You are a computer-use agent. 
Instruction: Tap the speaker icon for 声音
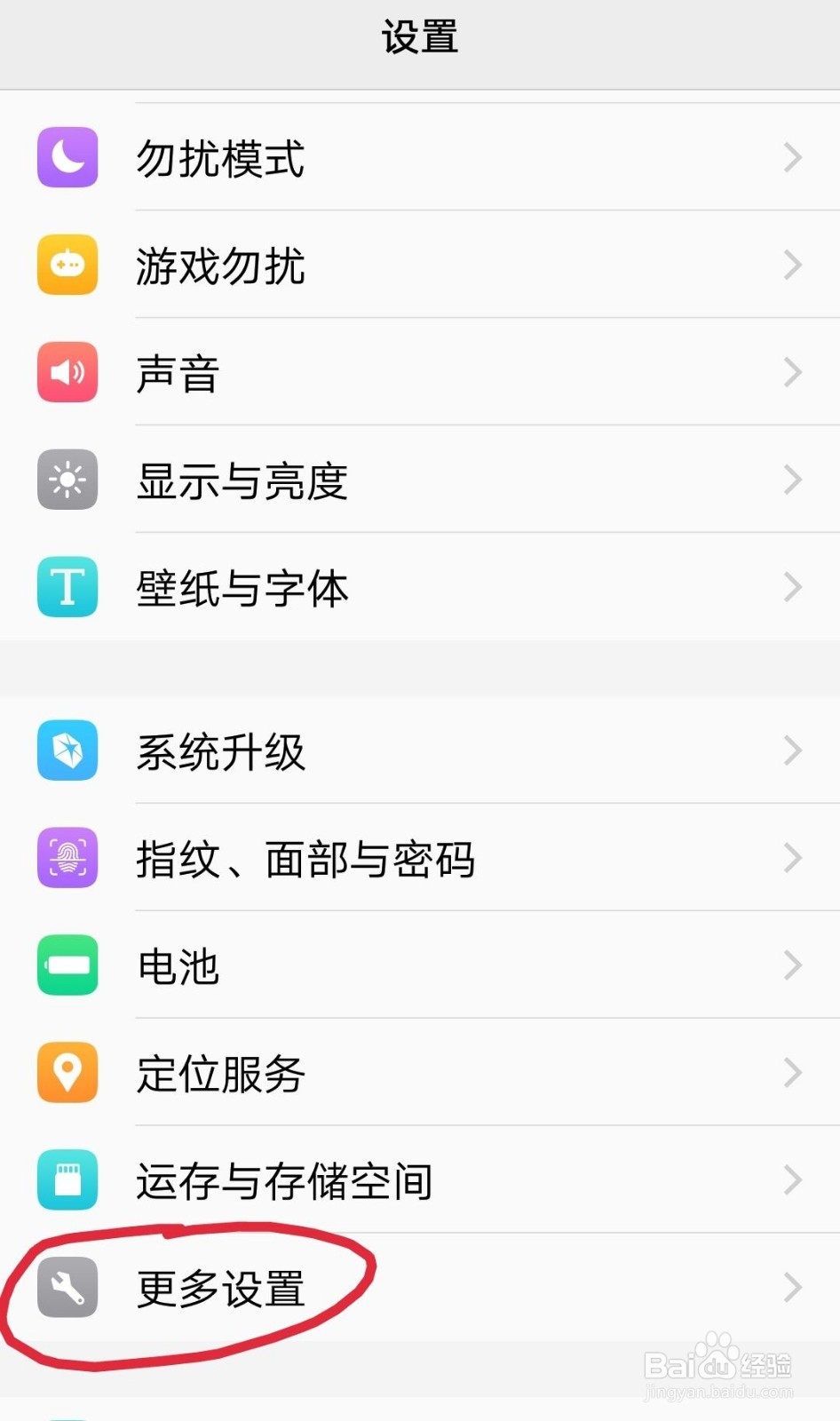(67, 372)
